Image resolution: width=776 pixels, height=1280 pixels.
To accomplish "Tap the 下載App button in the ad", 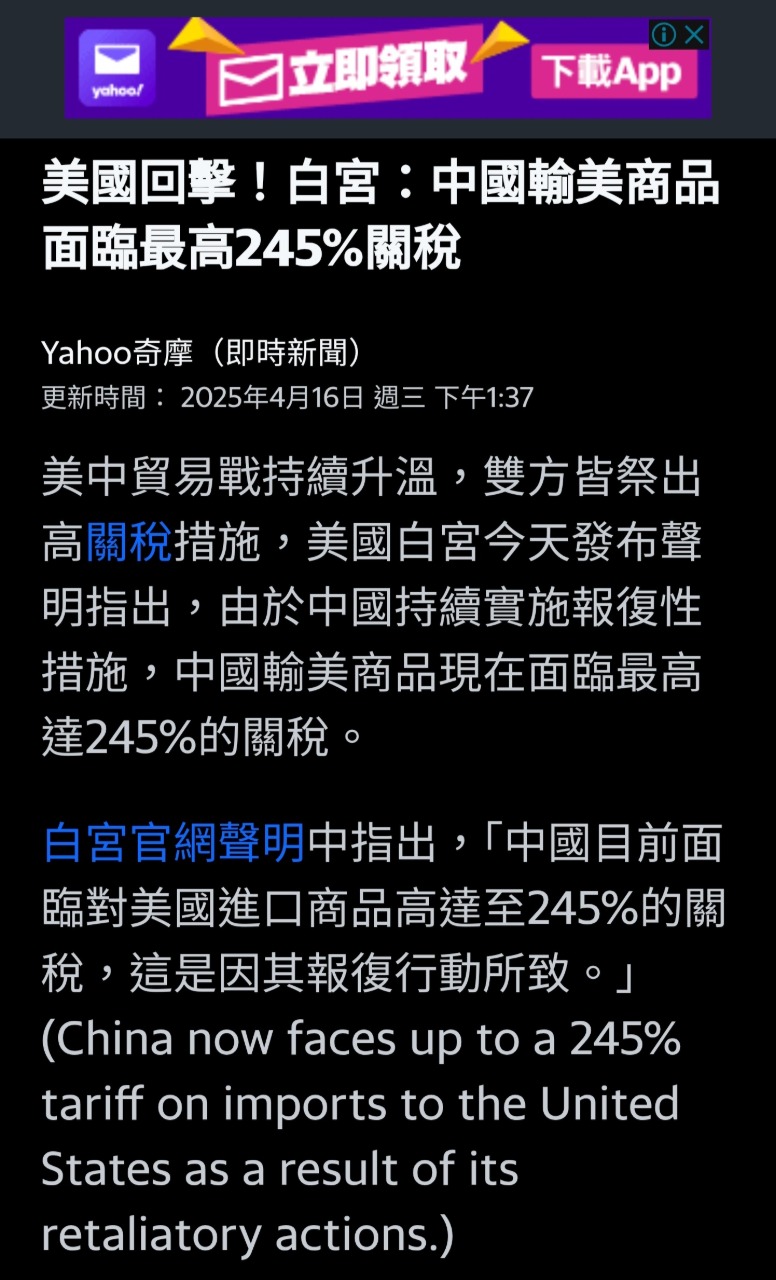I will 611,72.
